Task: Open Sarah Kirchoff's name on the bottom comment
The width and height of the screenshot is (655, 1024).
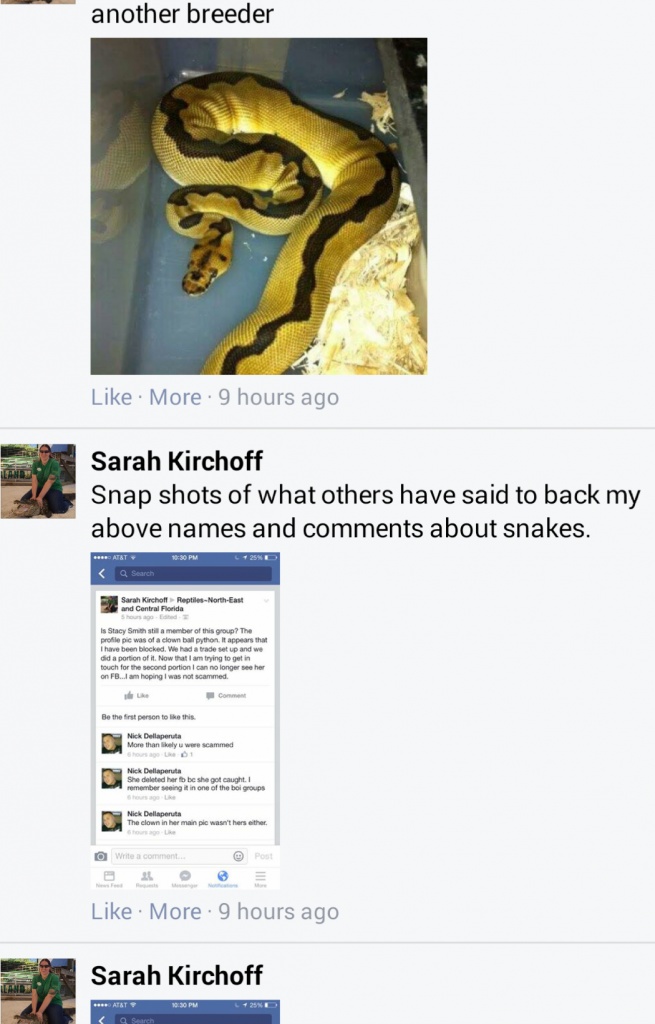Action: (176, 976)
